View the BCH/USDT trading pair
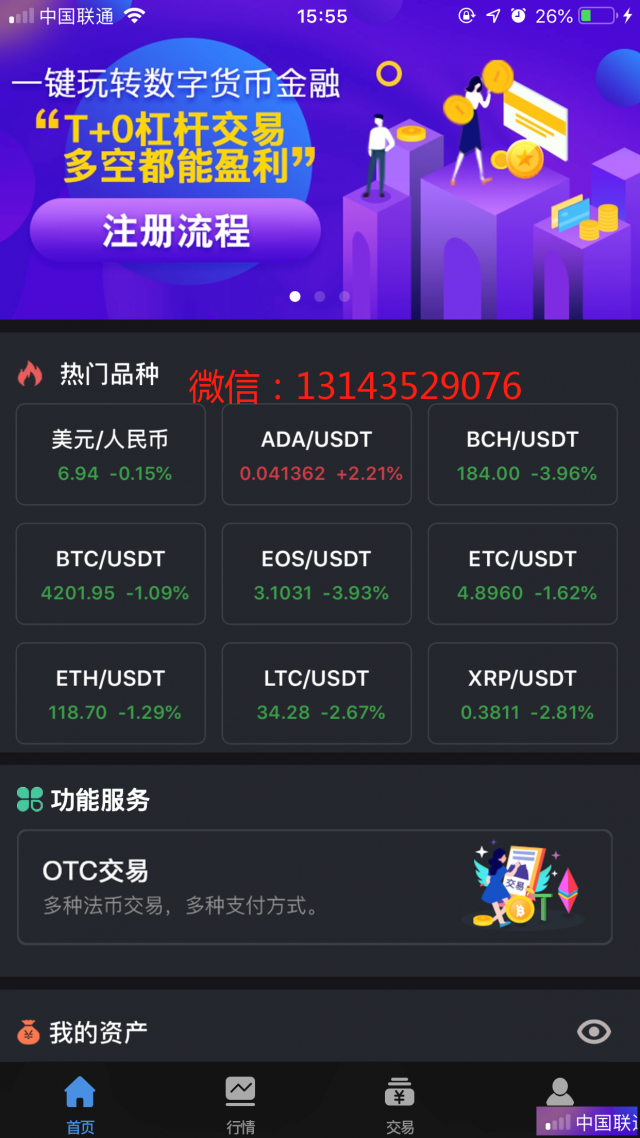The image size is (640, 1138). [x=522, y=455]
